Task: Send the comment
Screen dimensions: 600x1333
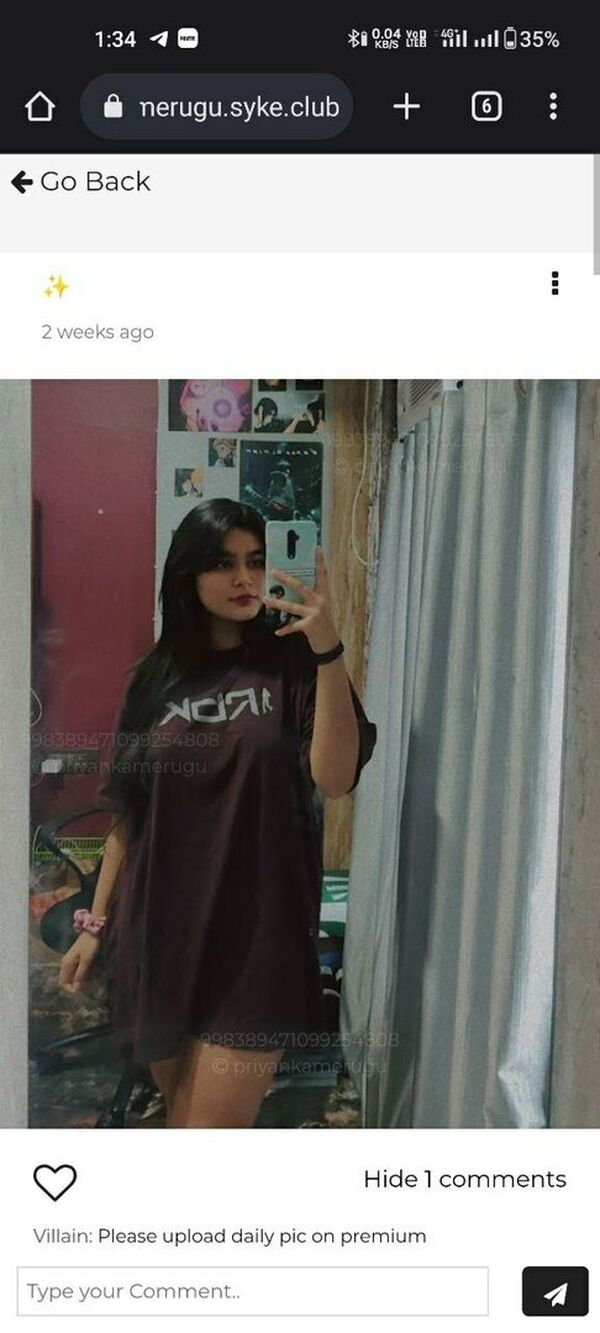Action: tap(555, 1292)
